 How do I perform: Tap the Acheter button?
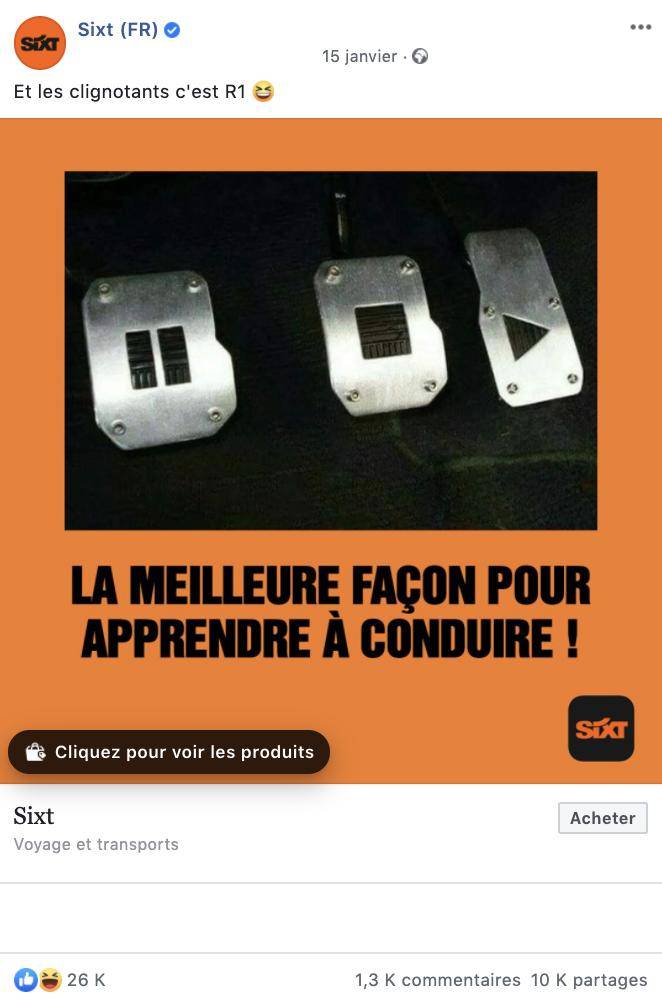pyautogui.click(x=602, y=818)
